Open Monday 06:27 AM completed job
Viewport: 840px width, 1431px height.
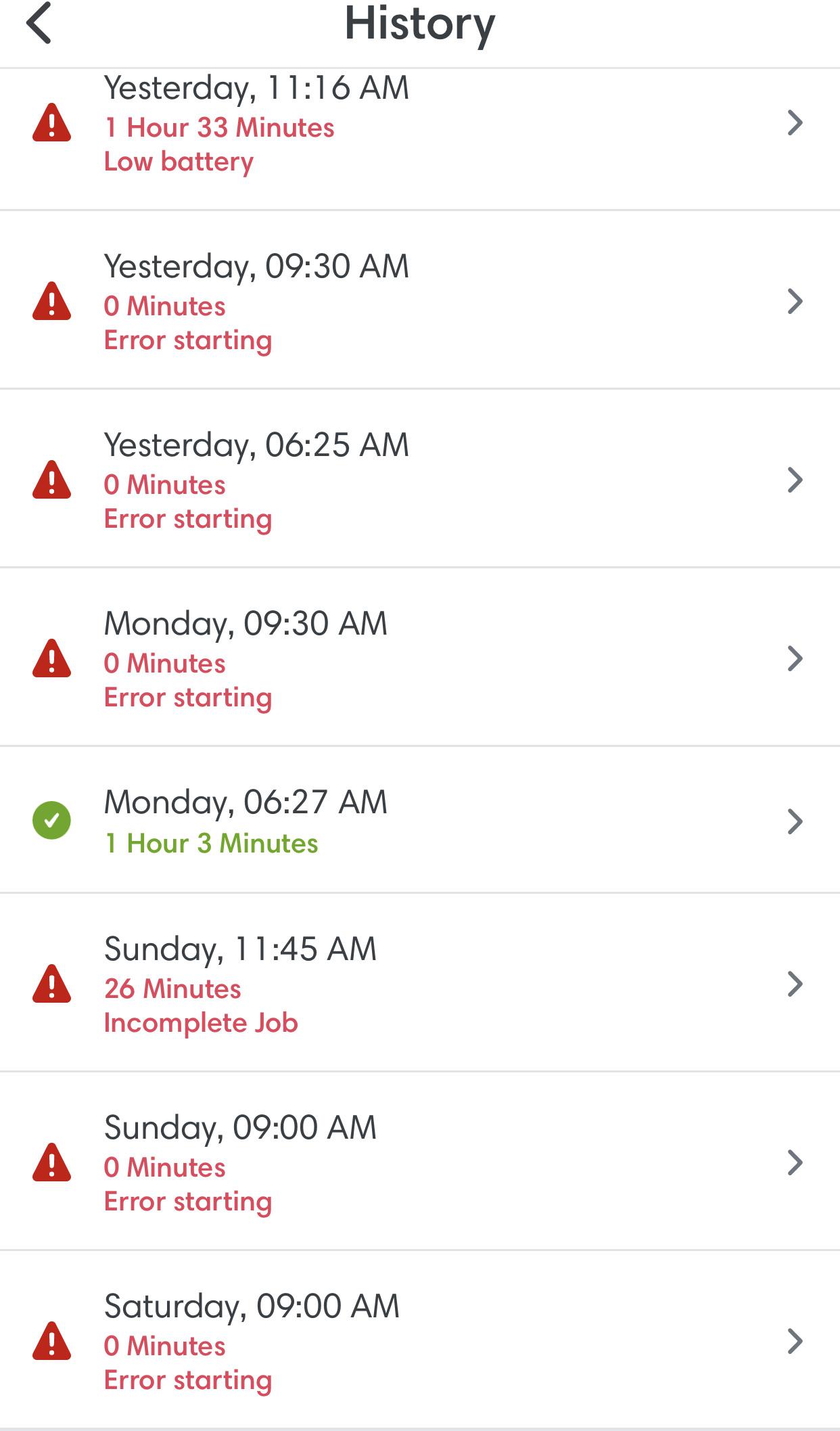coord(419,821)
